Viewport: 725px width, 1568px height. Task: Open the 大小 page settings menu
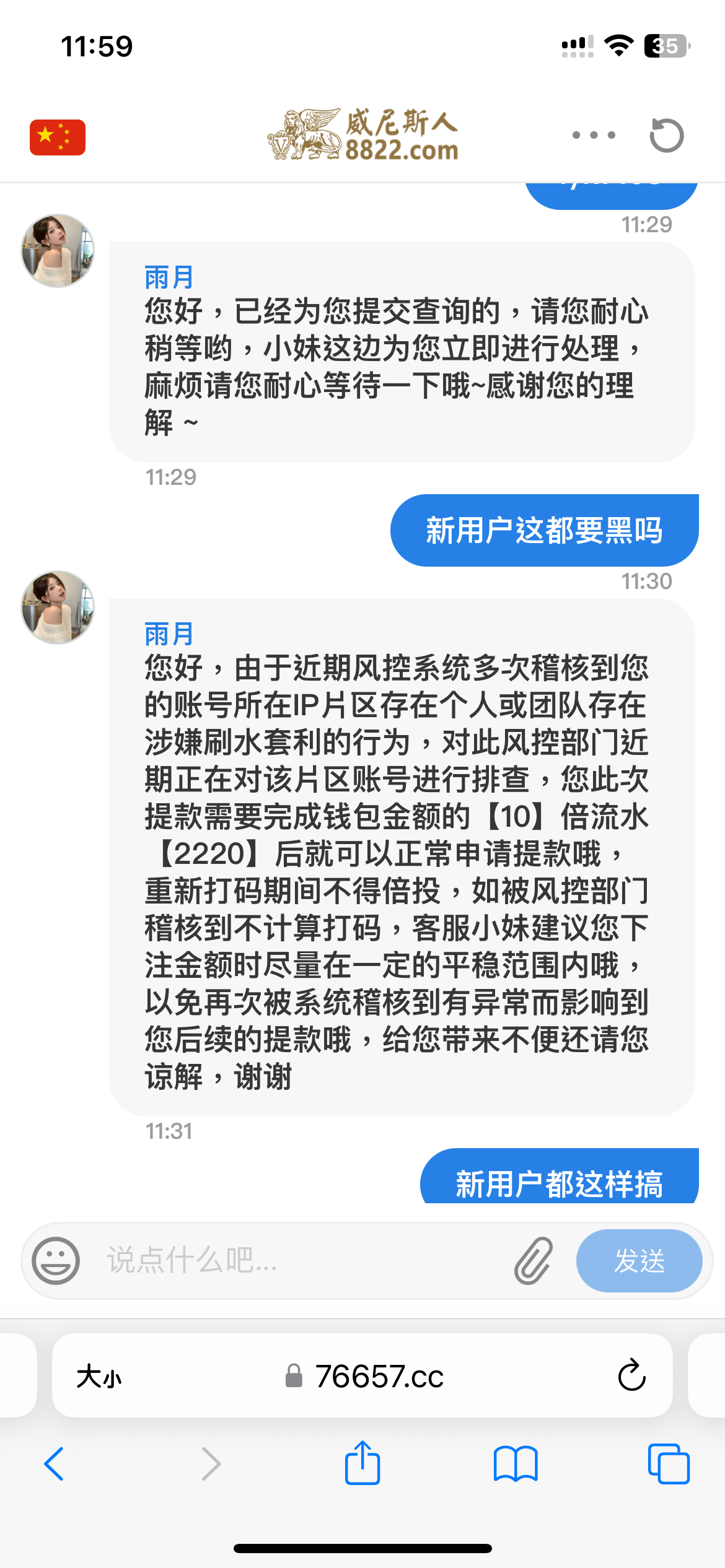pyautogui.click(x=100, y=1377)
